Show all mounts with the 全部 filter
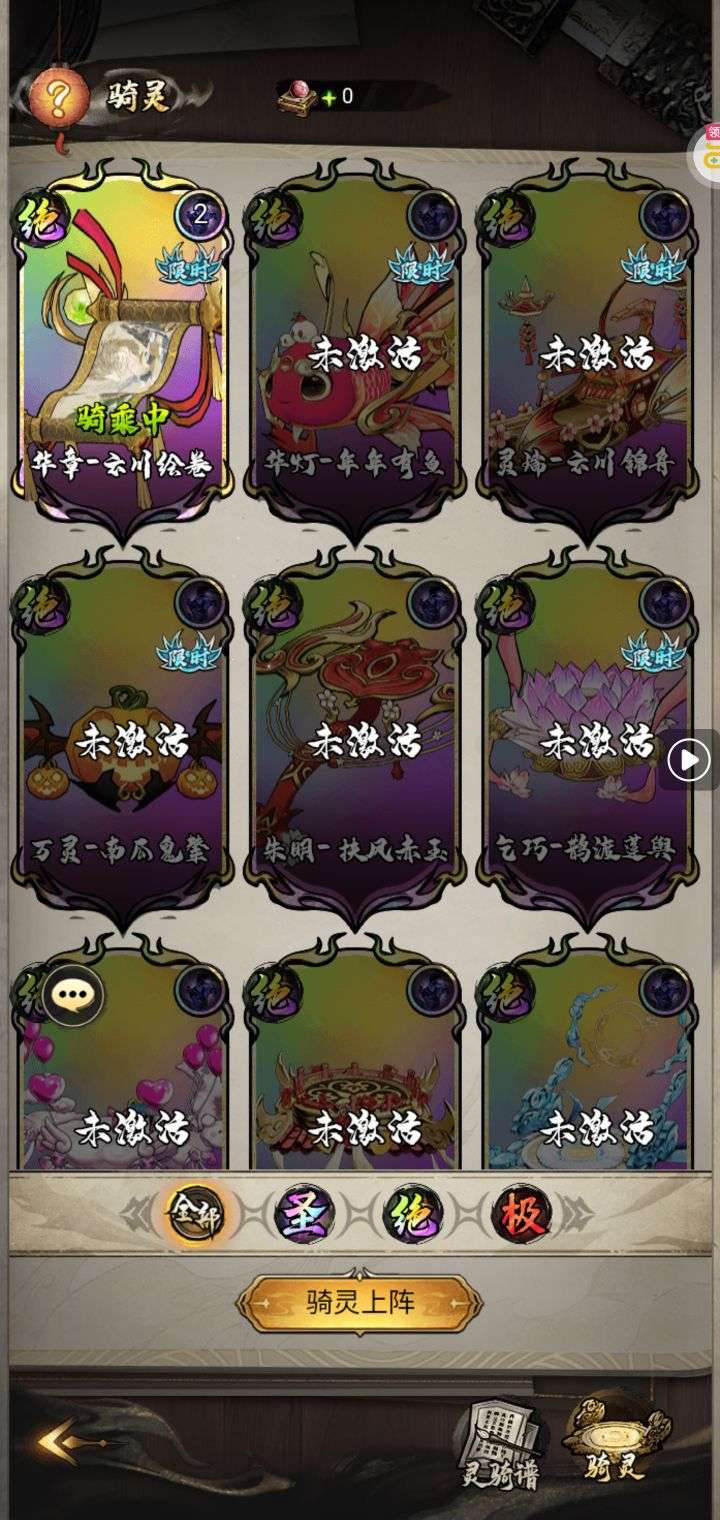The height and width of the screenshot is (1520, 720). click(193, 1216)
